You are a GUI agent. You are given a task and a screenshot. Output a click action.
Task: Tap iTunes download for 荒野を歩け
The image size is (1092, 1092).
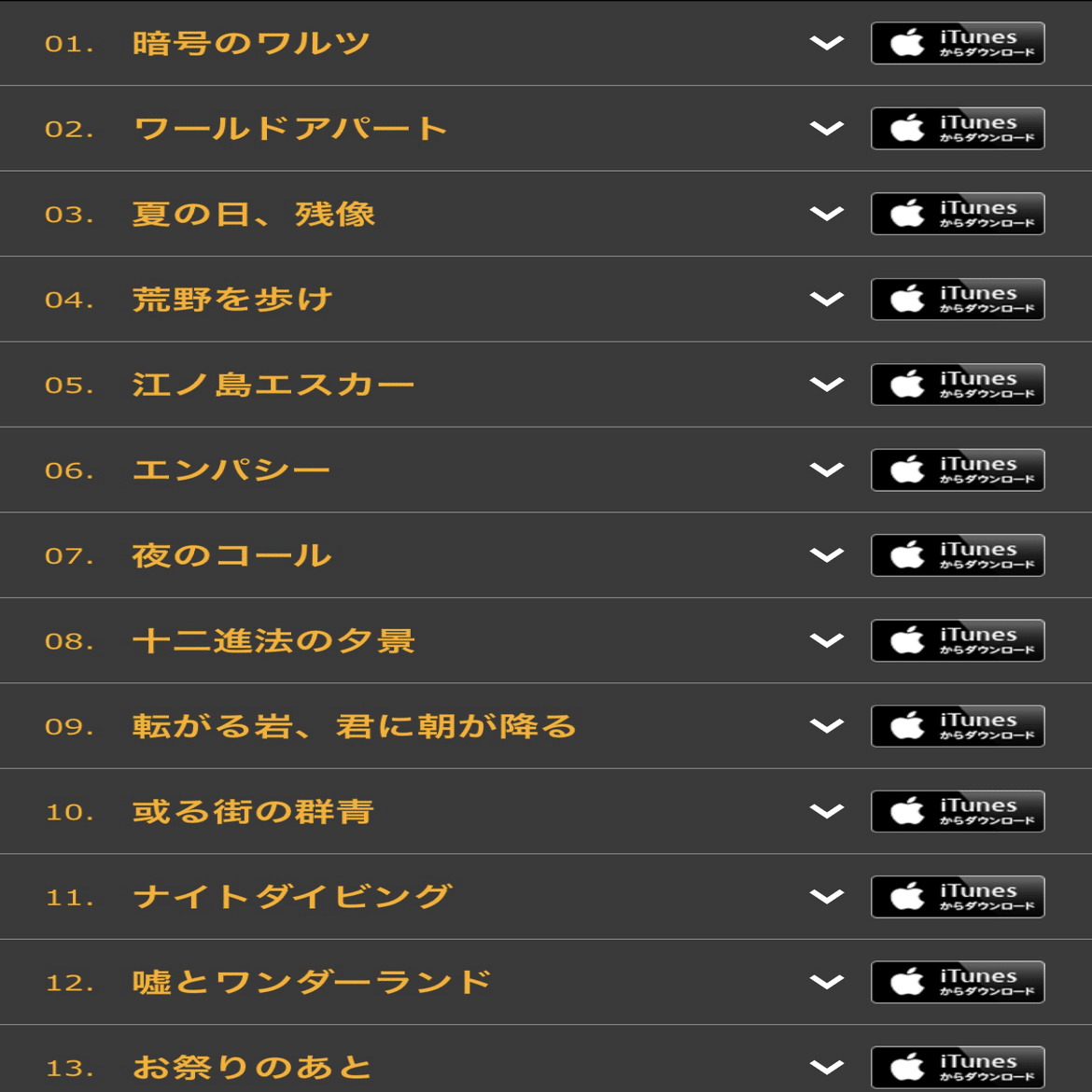(958, 300)
